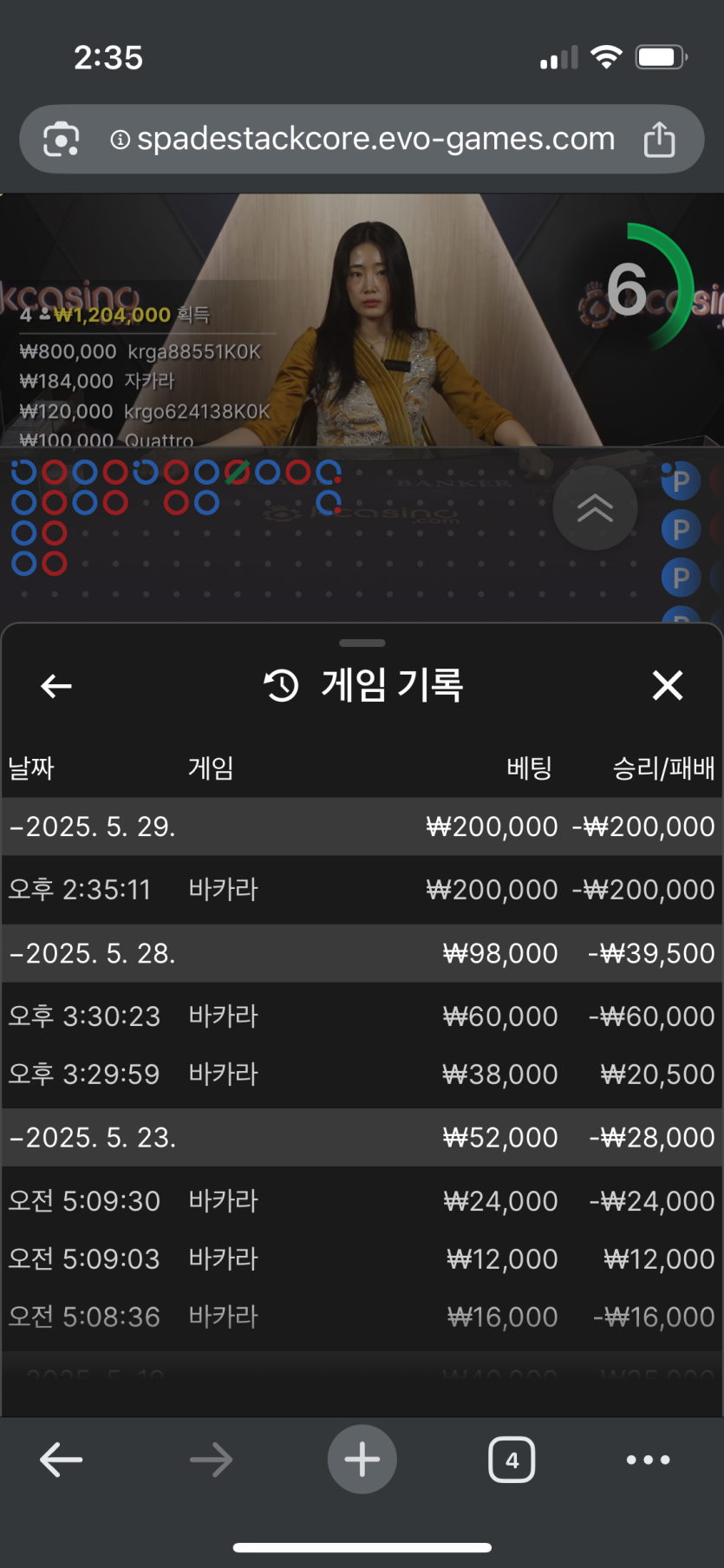The width and height of the screenshot is (724, 1568).
Task: Tap the double-chevron up button
Action: (595, 508)
